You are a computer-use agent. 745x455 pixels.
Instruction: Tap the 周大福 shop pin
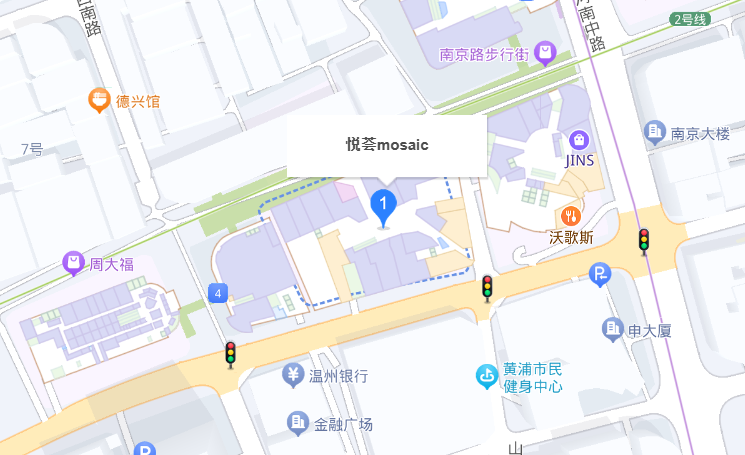pos(73,264)
